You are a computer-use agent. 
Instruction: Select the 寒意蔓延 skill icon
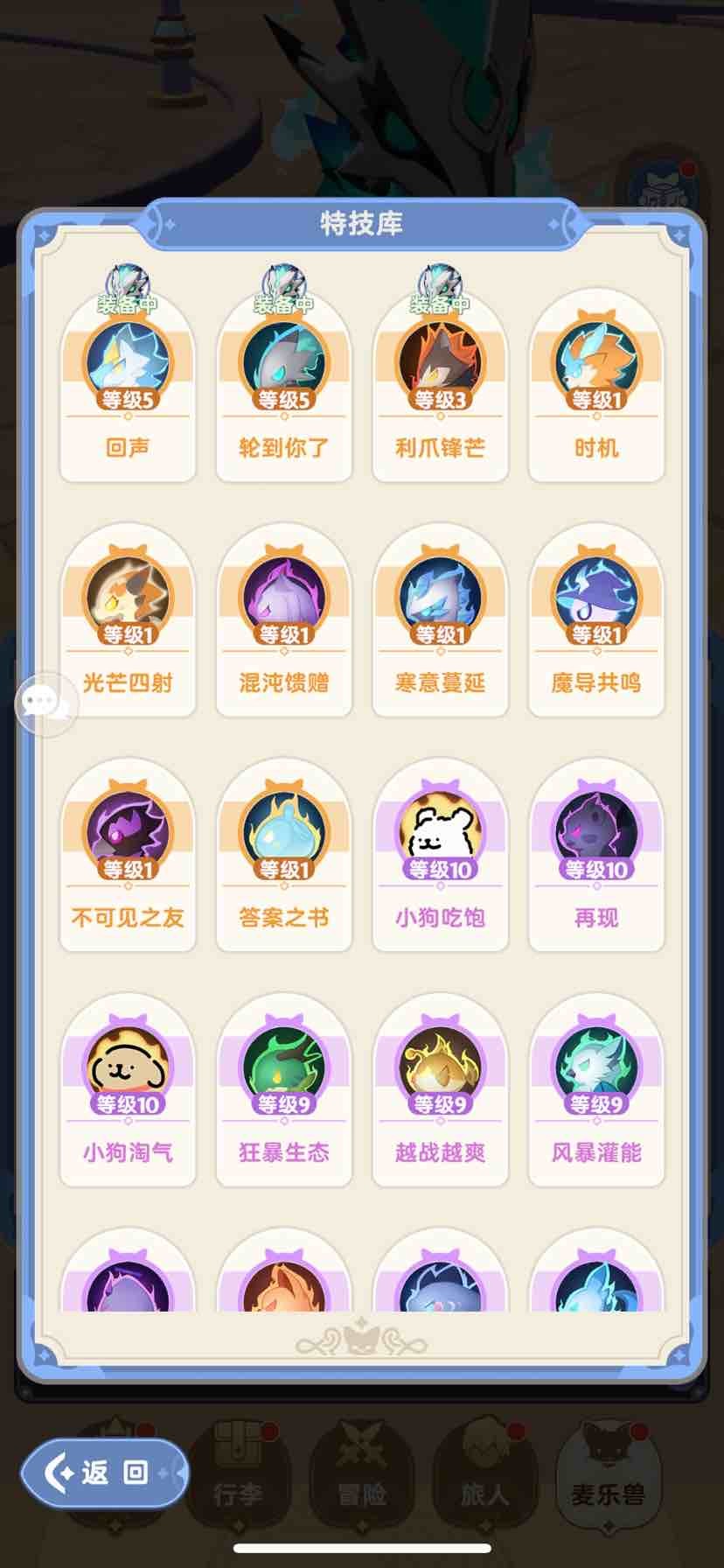tap(440, 597)
